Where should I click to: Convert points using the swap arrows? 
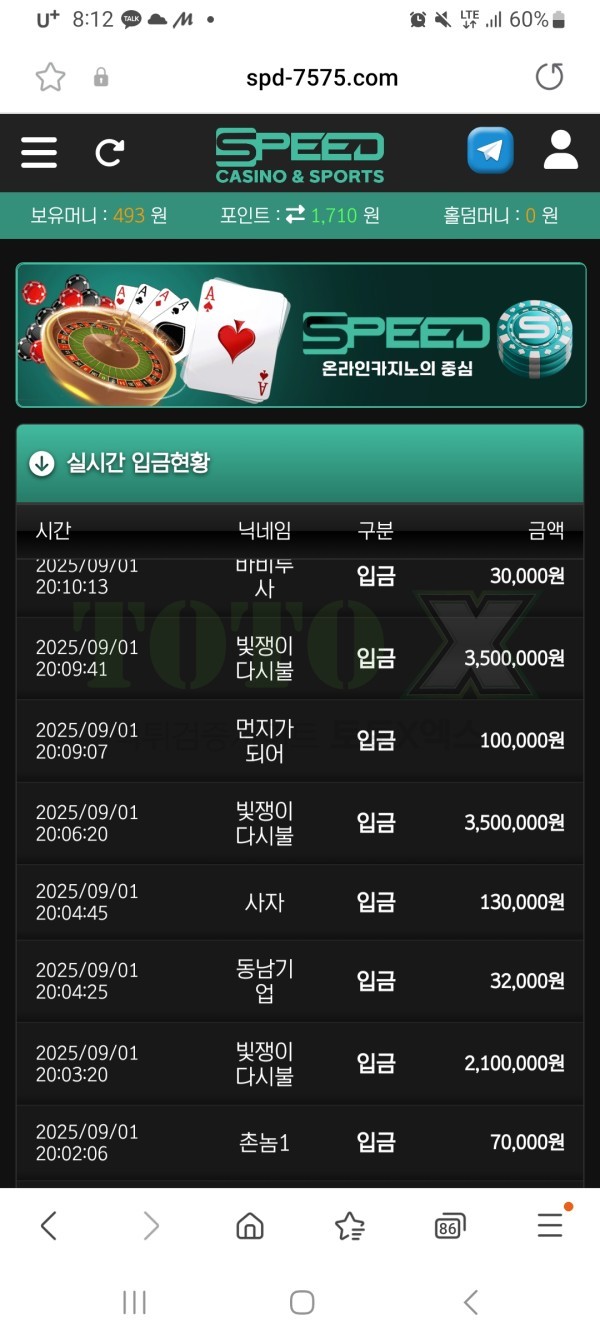click(x=295, y=215)
